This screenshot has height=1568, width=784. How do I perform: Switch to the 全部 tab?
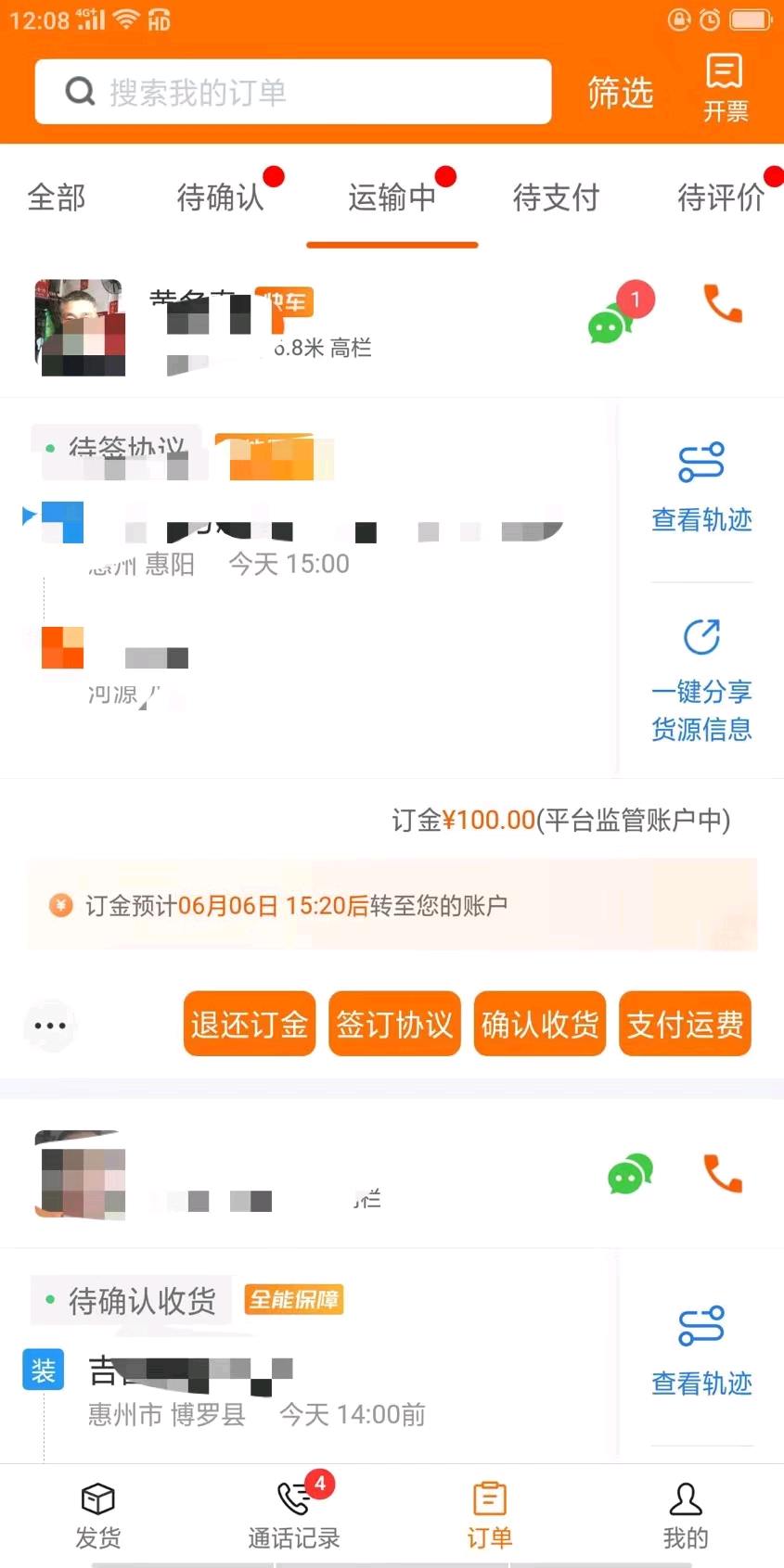click(x=57, y=198)
